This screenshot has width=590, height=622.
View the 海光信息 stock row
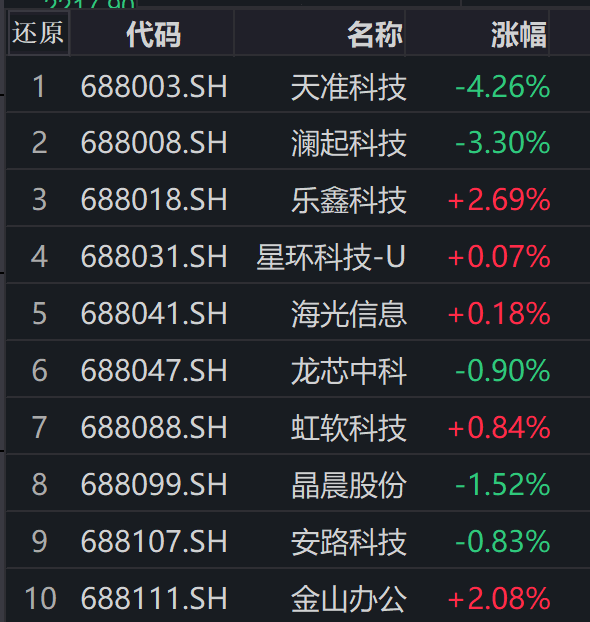click(298, 312)
